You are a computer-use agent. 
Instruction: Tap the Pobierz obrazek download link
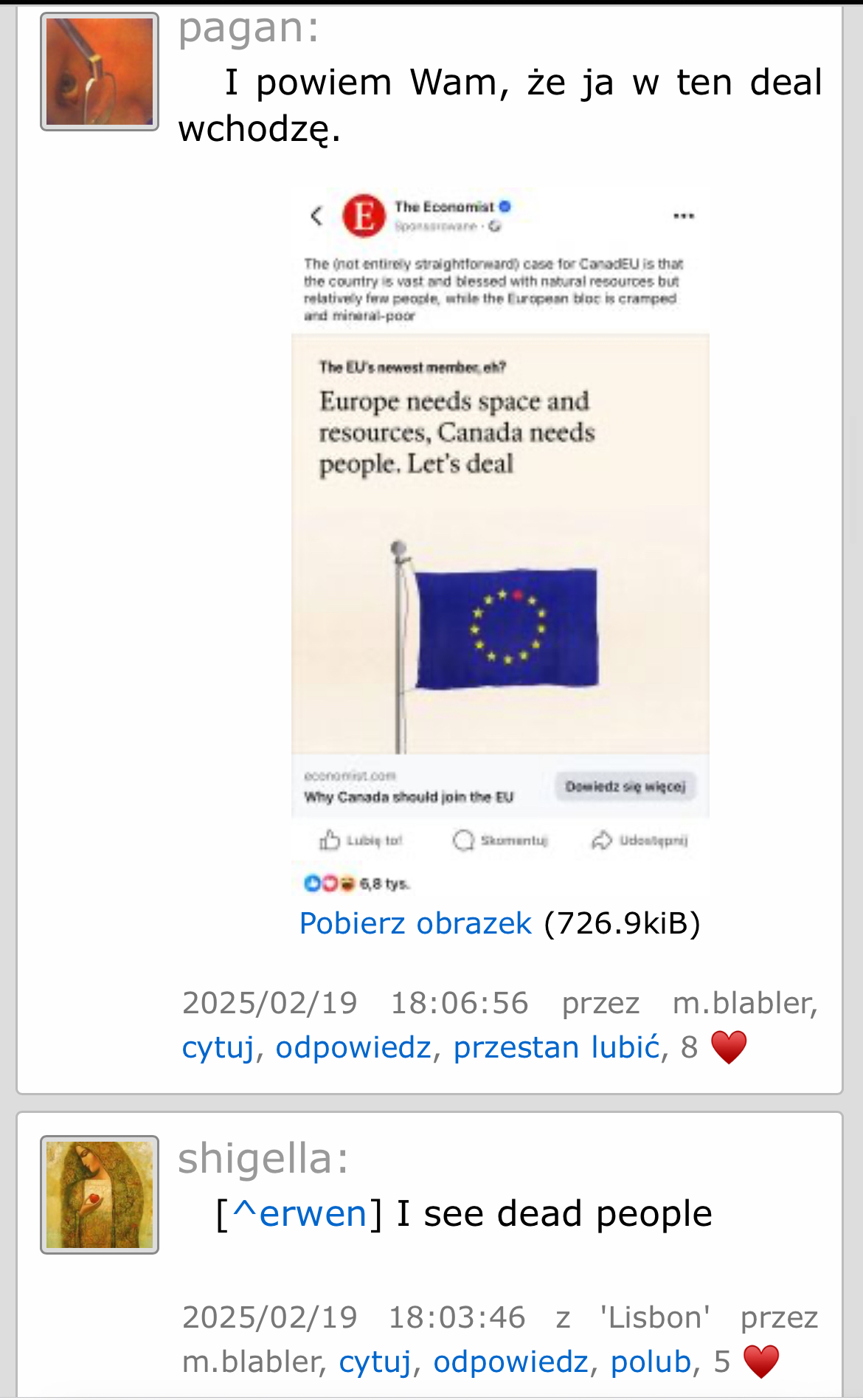coord(415,923)
